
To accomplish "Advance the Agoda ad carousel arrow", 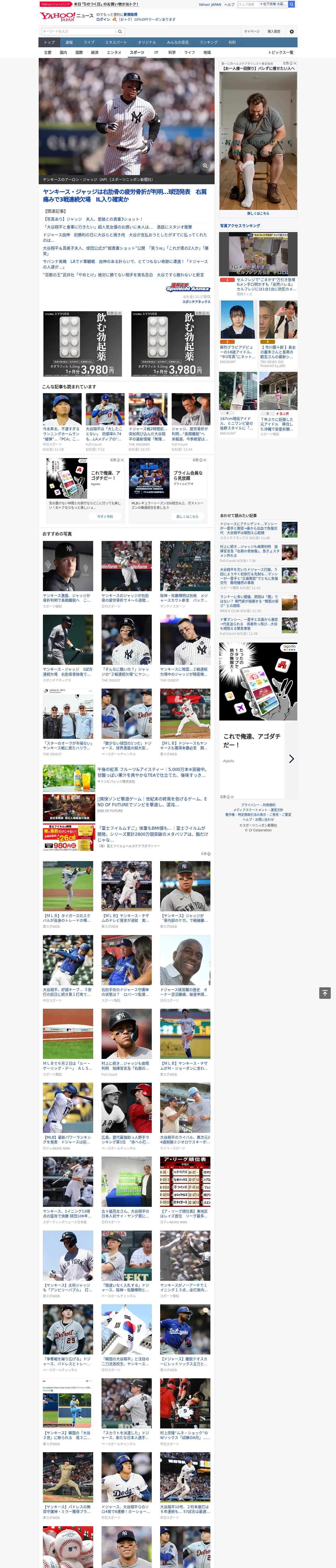I will tap(291, 758).
